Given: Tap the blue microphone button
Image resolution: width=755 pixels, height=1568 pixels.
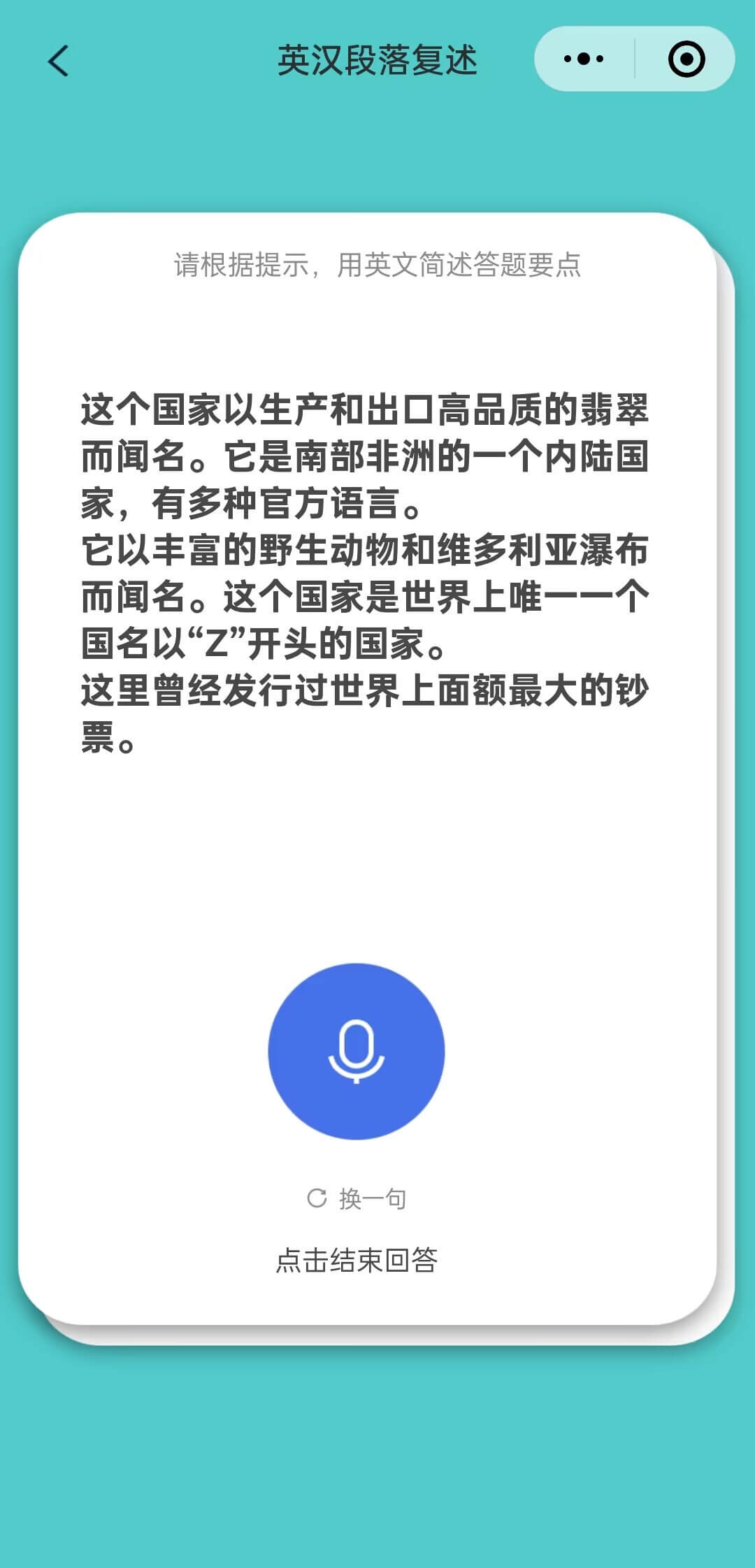Looking at the screenshot, I should point(356,1051).
